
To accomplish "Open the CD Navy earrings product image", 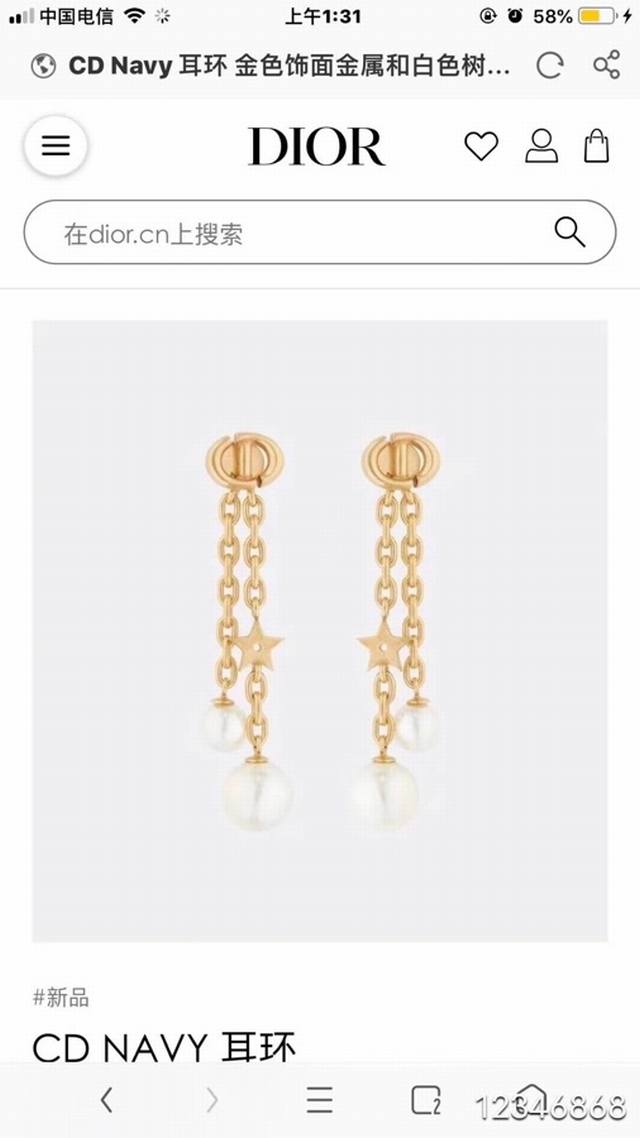I will tap(320, 631).
